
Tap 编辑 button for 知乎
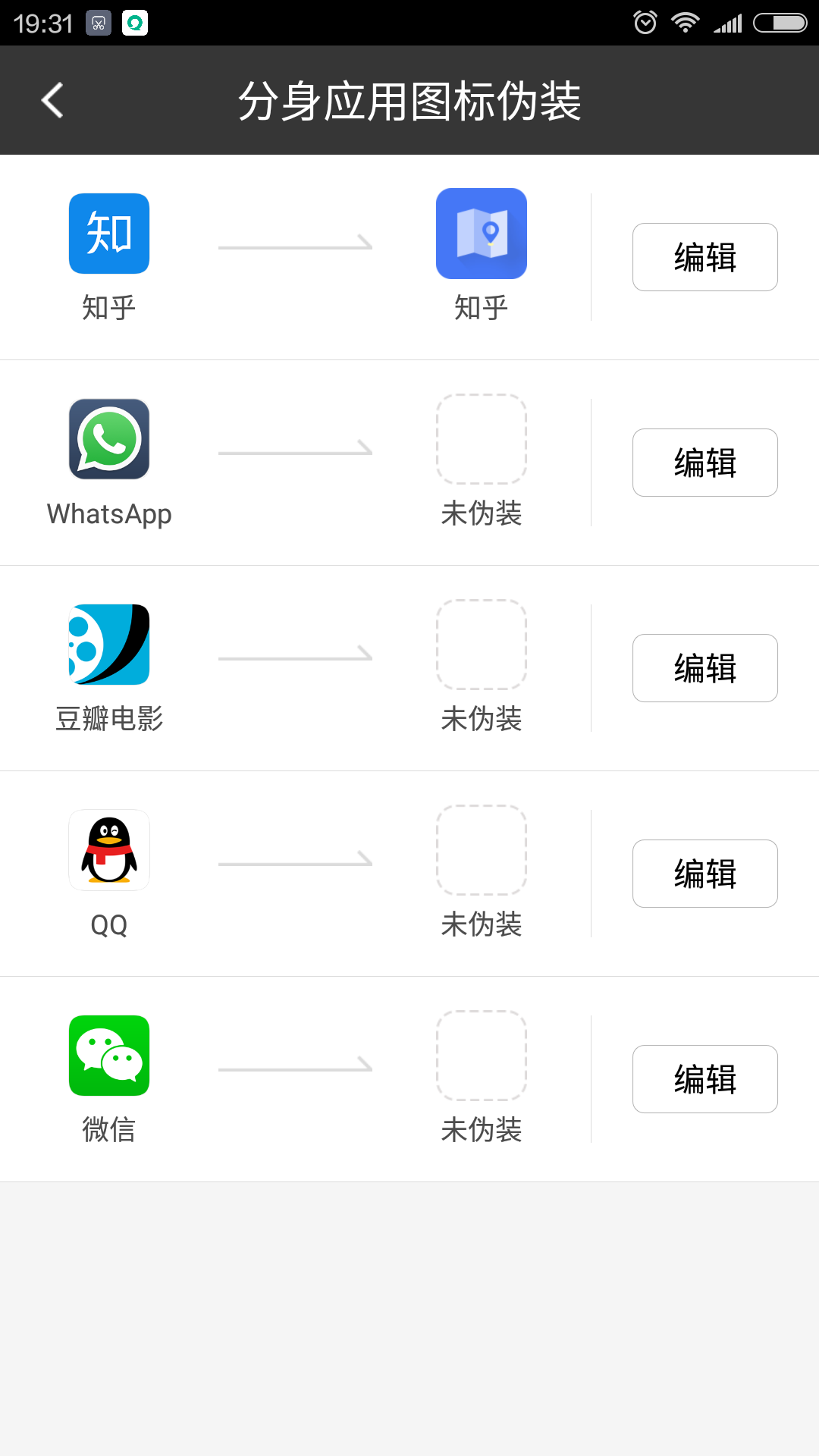point(704,257)
